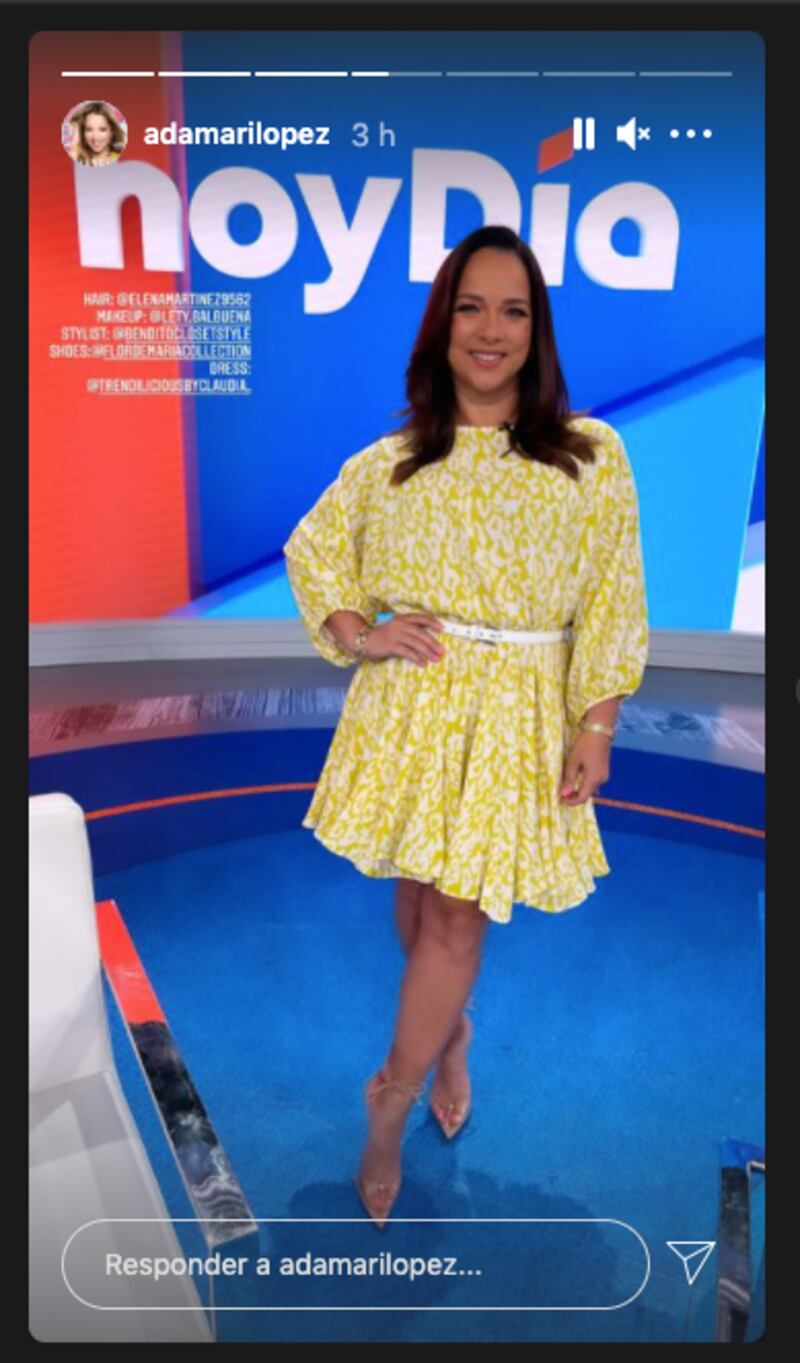The width and height of the screenshot is (800, 1363).
Task: Open the adamarilopez username link
Action: point(236,135)
